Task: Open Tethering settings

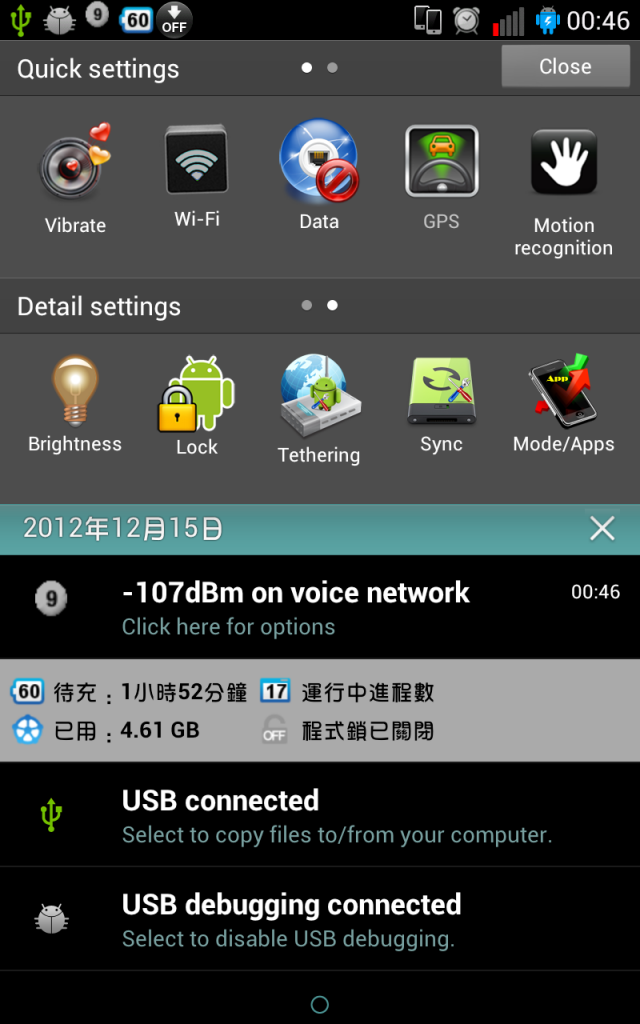Action: 319,410
